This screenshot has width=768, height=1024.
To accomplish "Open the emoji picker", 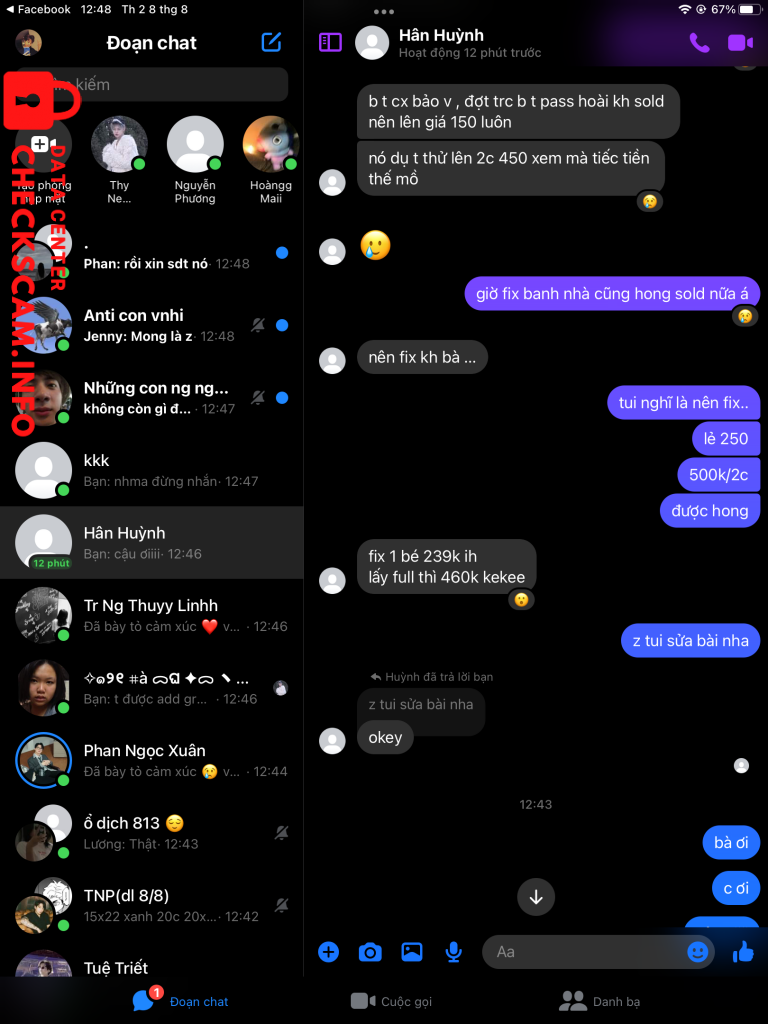I will [x=698, y=952].
